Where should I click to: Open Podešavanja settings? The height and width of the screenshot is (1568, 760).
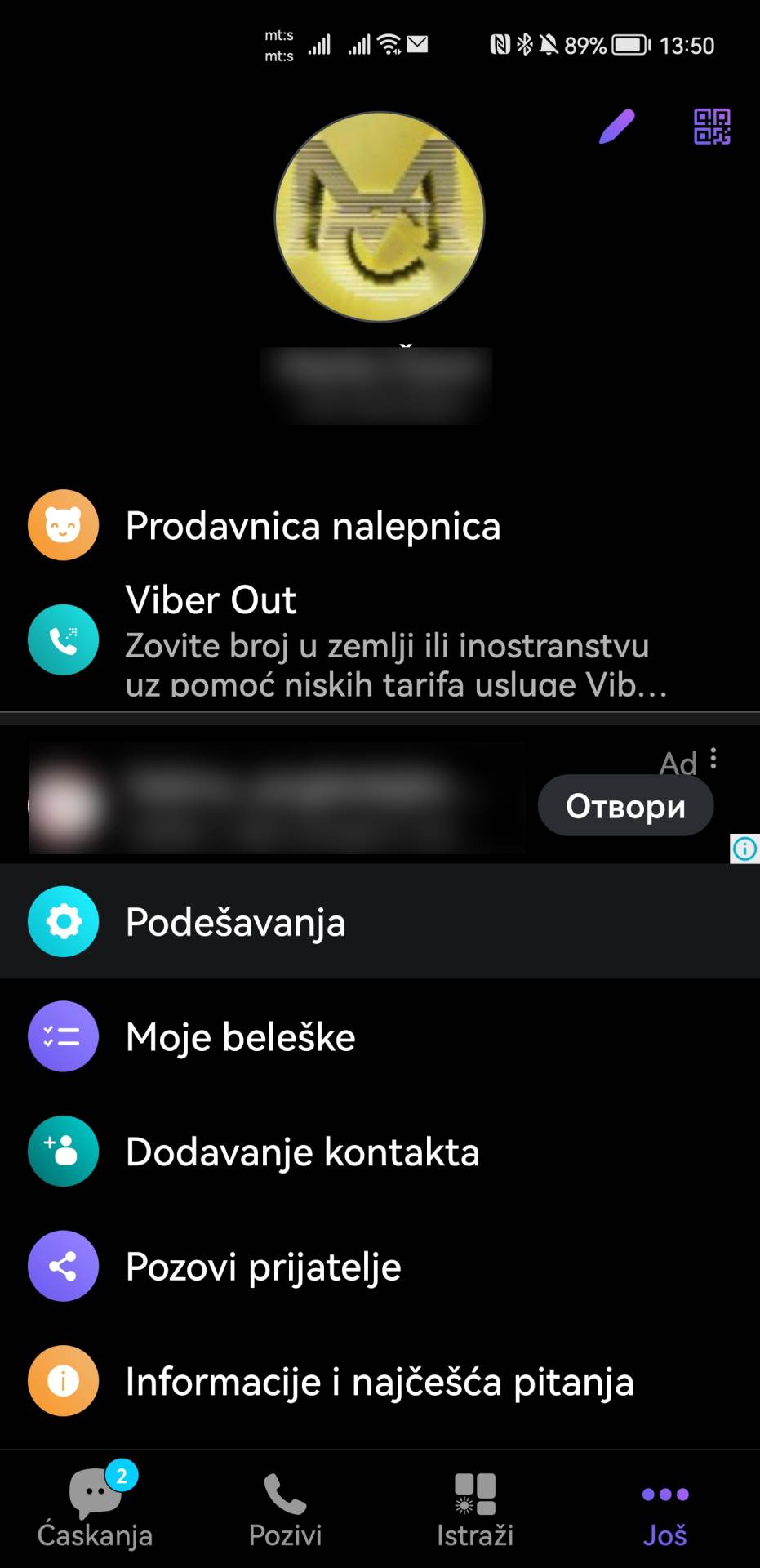point(236,922)
